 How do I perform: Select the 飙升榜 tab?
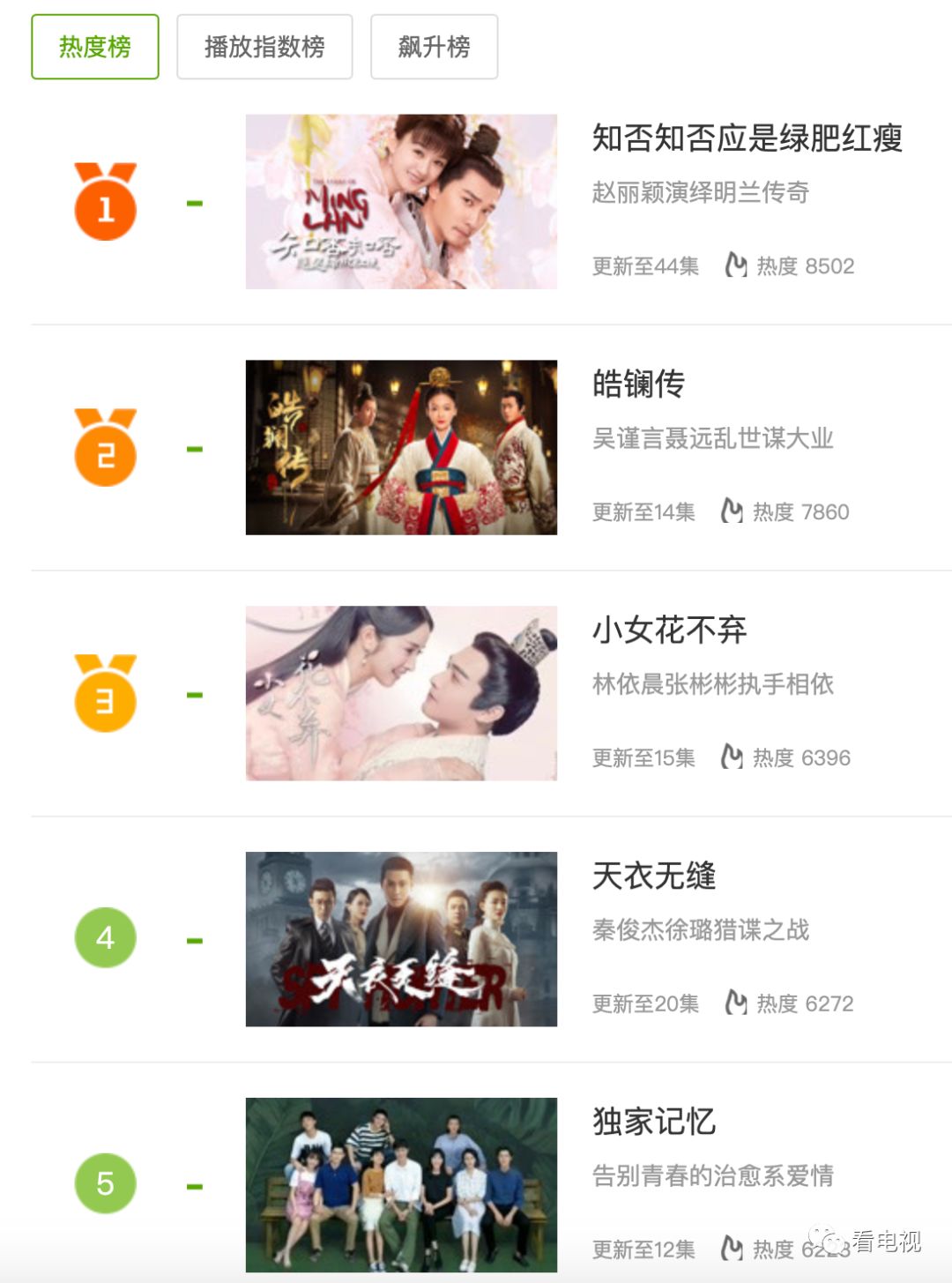434,47
